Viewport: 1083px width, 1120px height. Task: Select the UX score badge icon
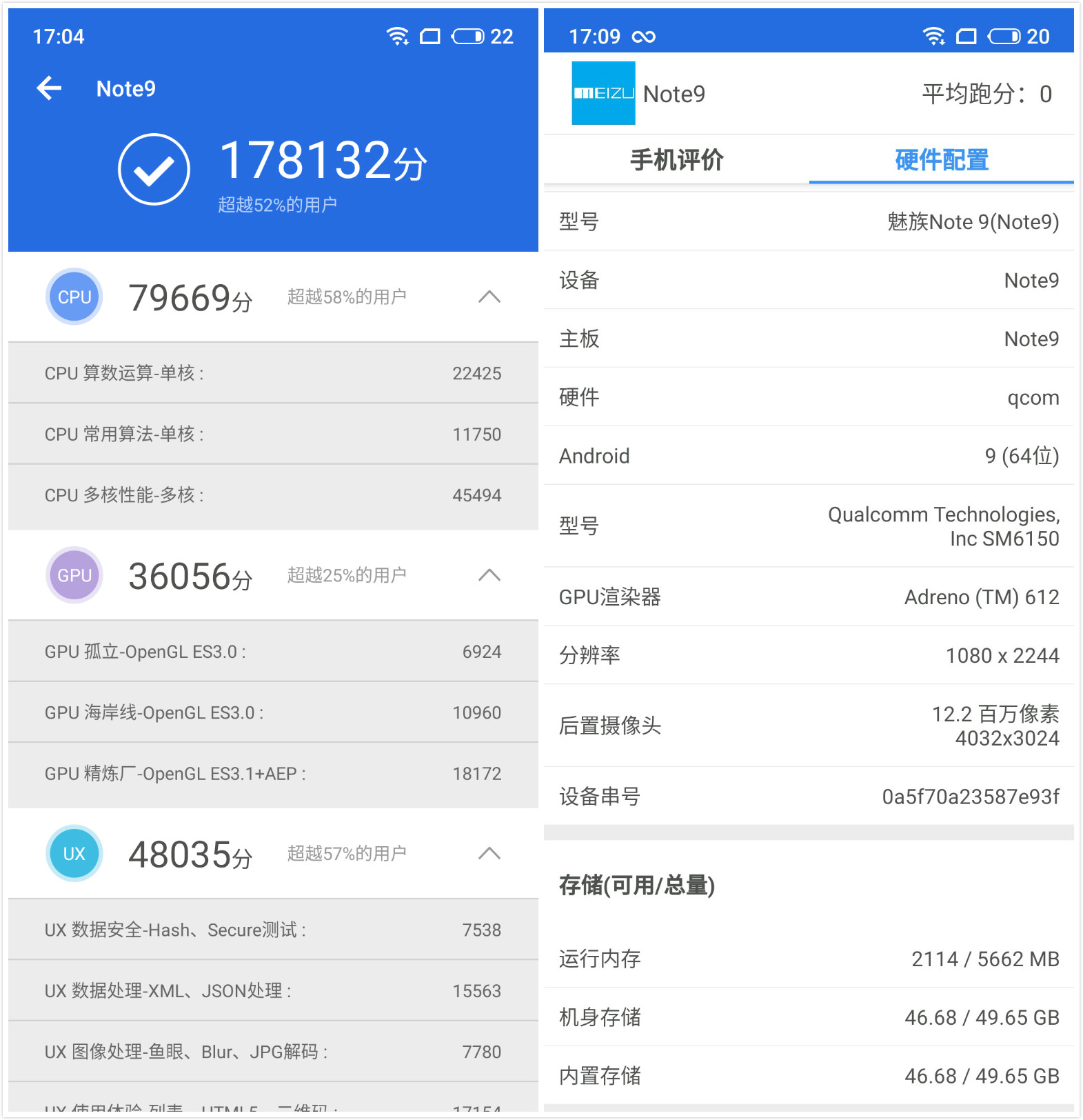click(73, 853)
